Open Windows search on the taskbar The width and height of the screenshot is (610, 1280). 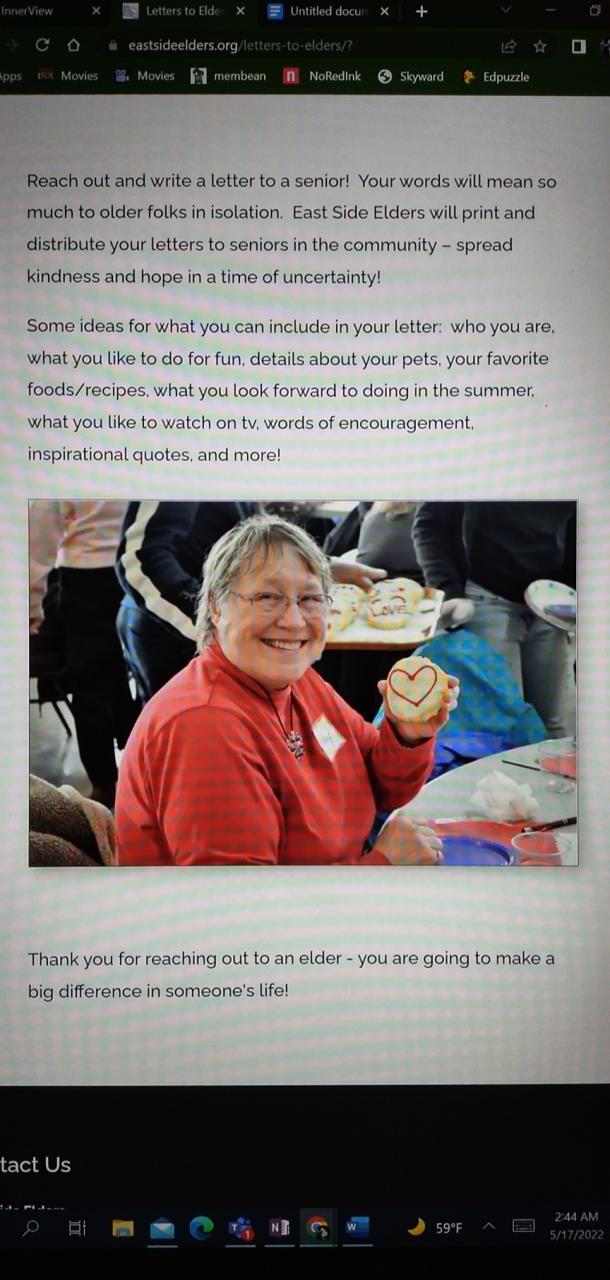point(31,1228)
